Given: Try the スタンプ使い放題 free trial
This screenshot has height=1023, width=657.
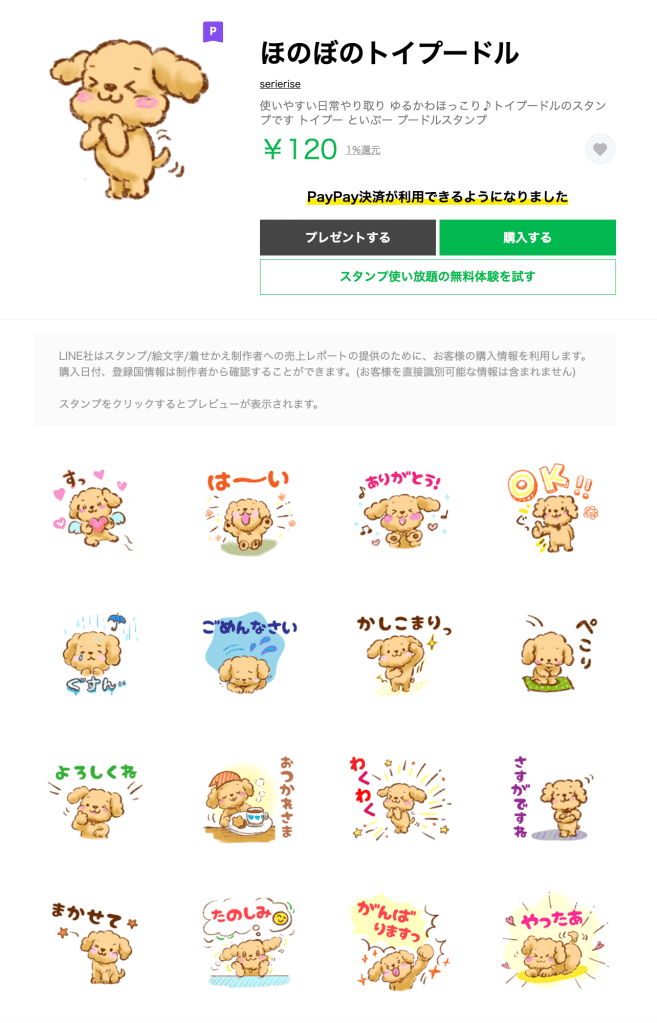Looking at the screenshot, I should coord(437,277).
